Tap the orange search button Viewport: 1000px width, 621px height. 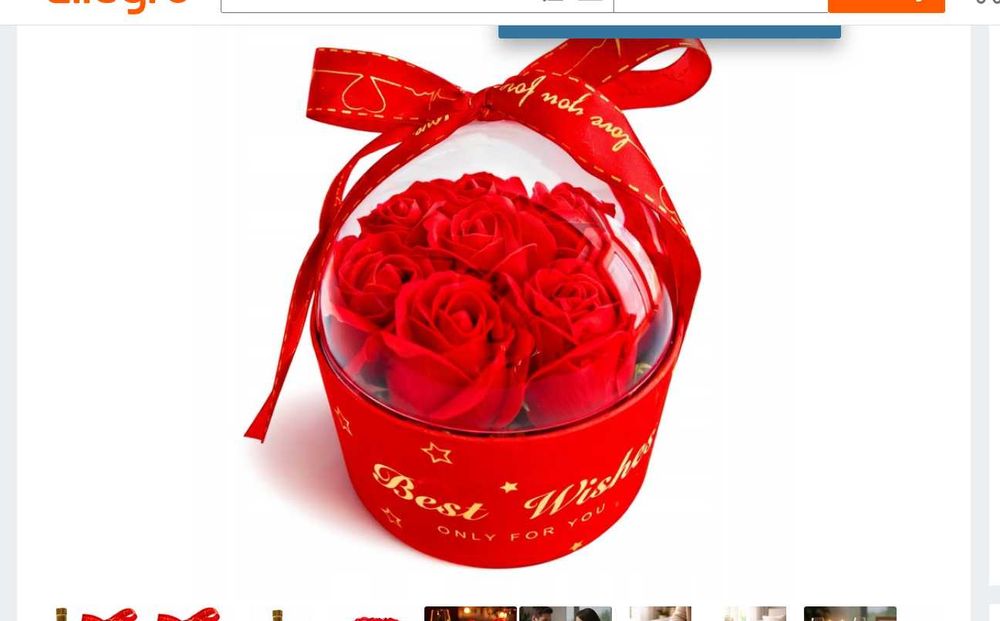[885, 4]
